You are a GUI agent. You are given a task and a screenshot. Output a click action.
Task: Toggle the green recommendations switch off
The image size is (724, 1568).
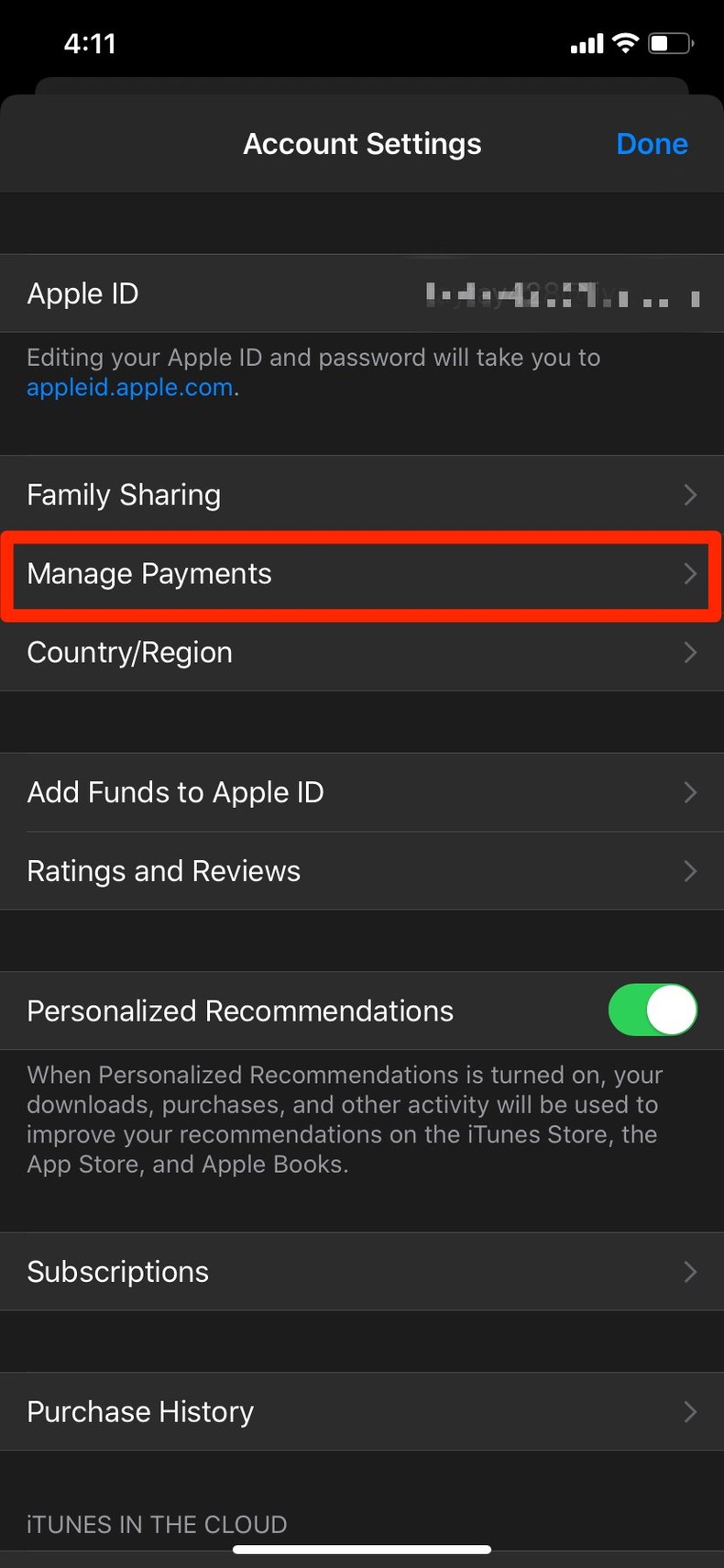coord(653,1010)
